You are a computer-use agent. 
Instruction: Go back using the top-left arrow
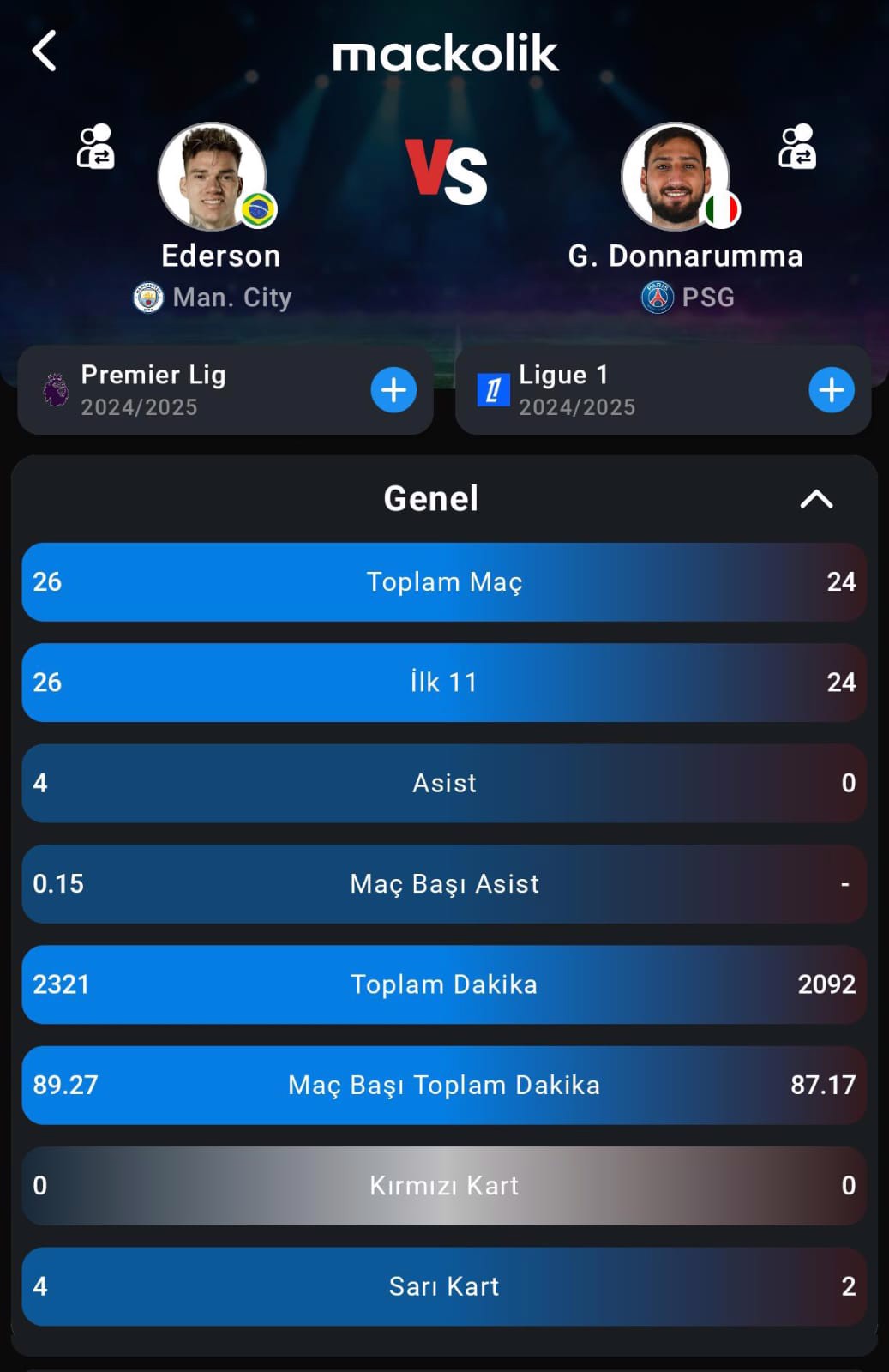[44, 51]
